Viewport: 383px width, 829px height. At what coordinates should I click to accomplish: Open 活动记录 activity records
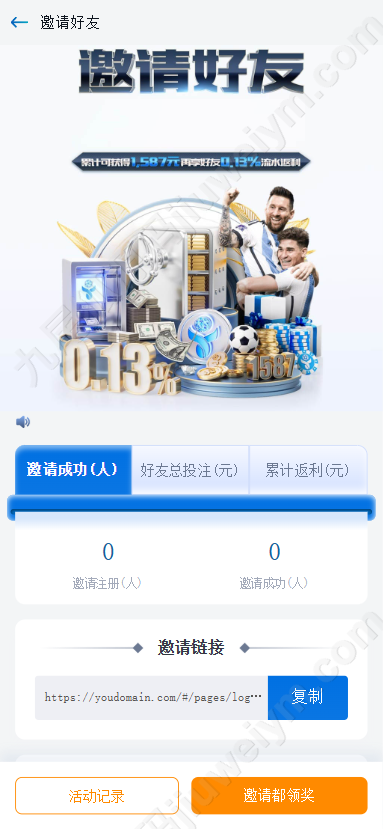(97, 796)
